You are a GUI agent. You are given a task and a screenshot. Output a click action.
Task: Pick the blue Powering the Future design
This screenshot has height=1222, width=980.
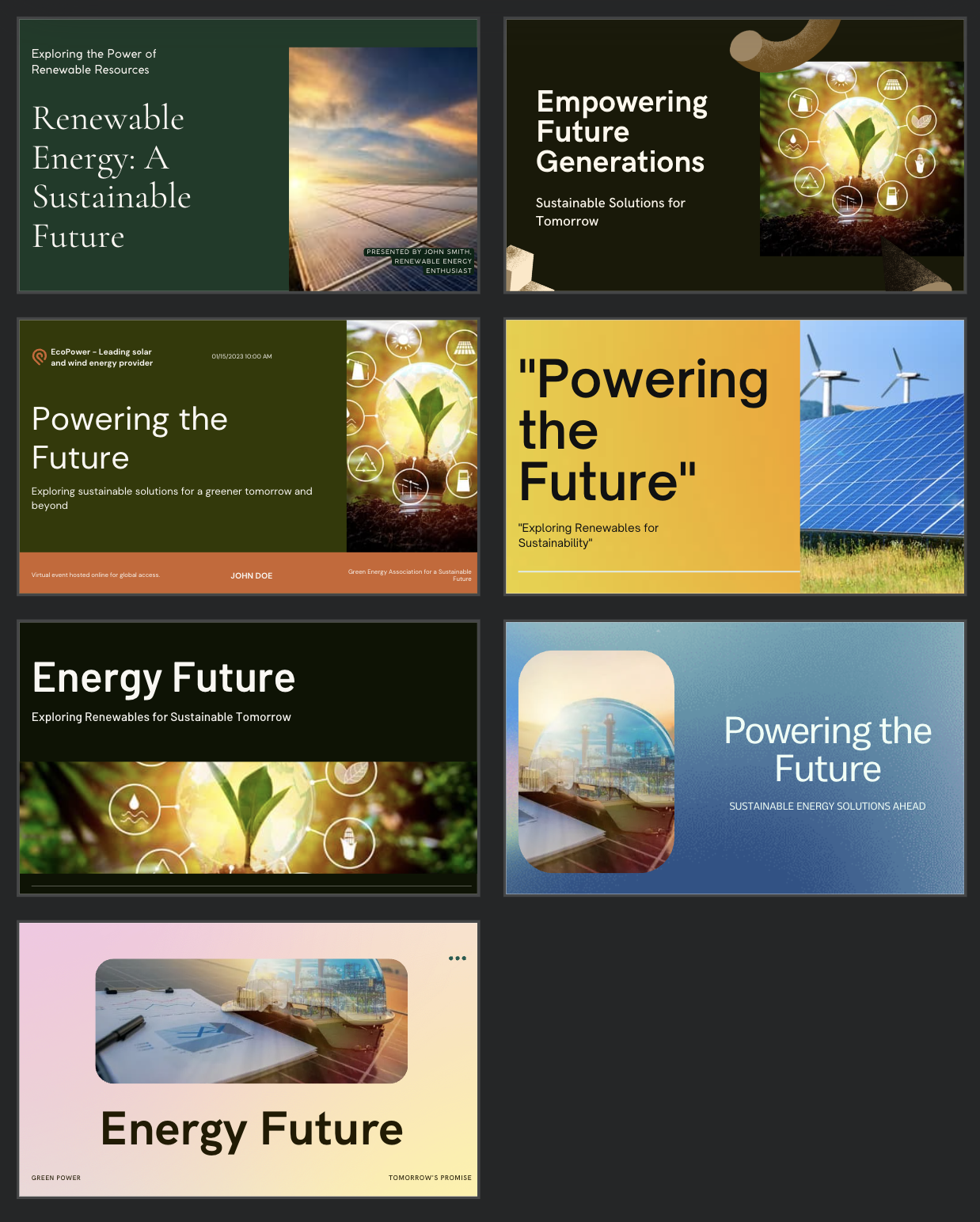[x=735, y=757]
